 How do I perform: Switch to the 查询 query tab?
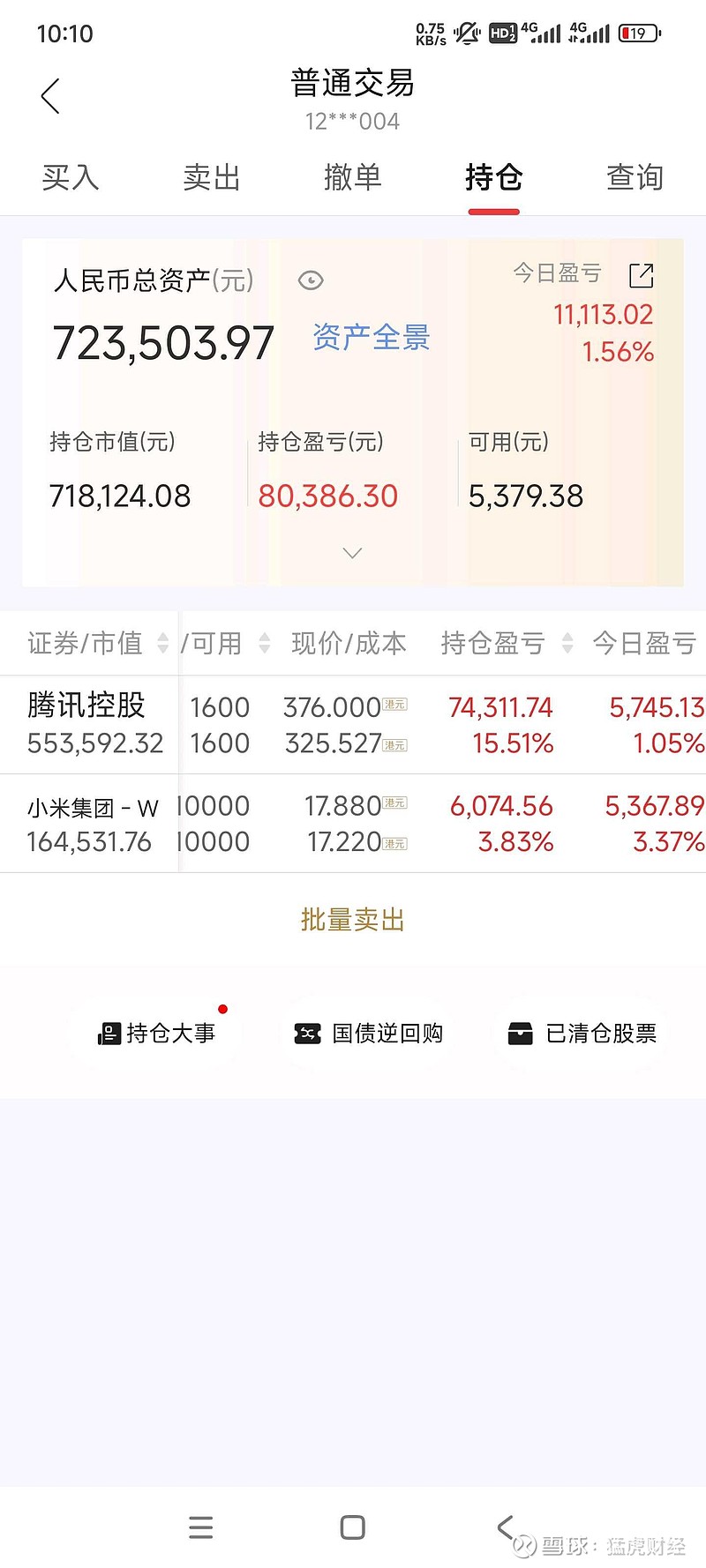(x=634, y=177)
